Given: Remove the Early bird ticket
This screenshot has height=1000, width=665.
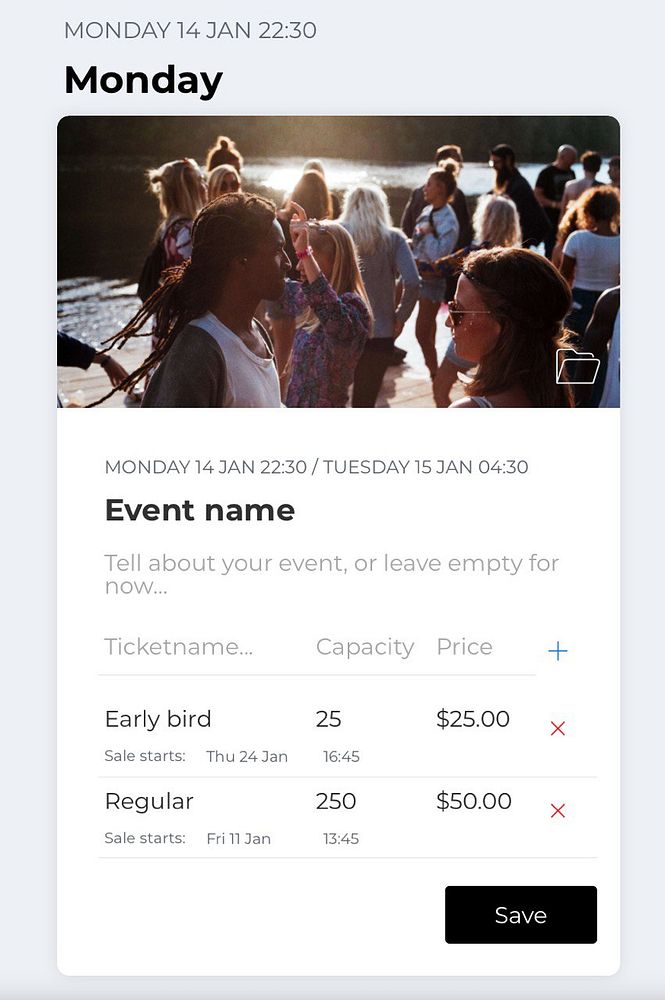Looking at the screenshot, I should (558, 729).
